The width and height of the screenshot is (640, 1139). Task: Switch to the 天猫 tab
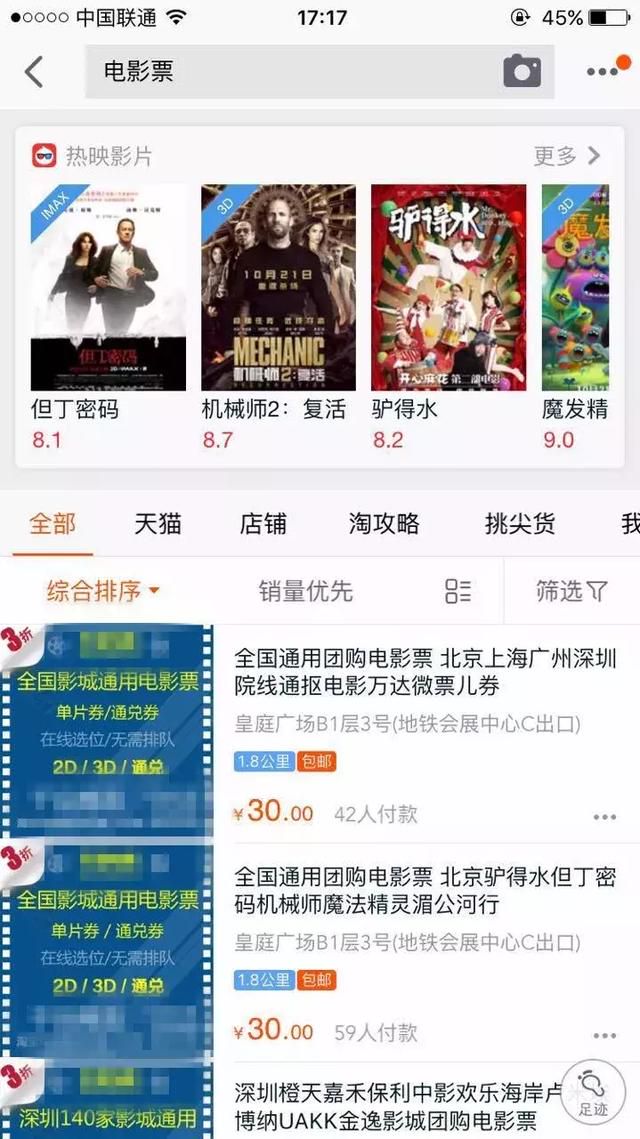point(158,523)
